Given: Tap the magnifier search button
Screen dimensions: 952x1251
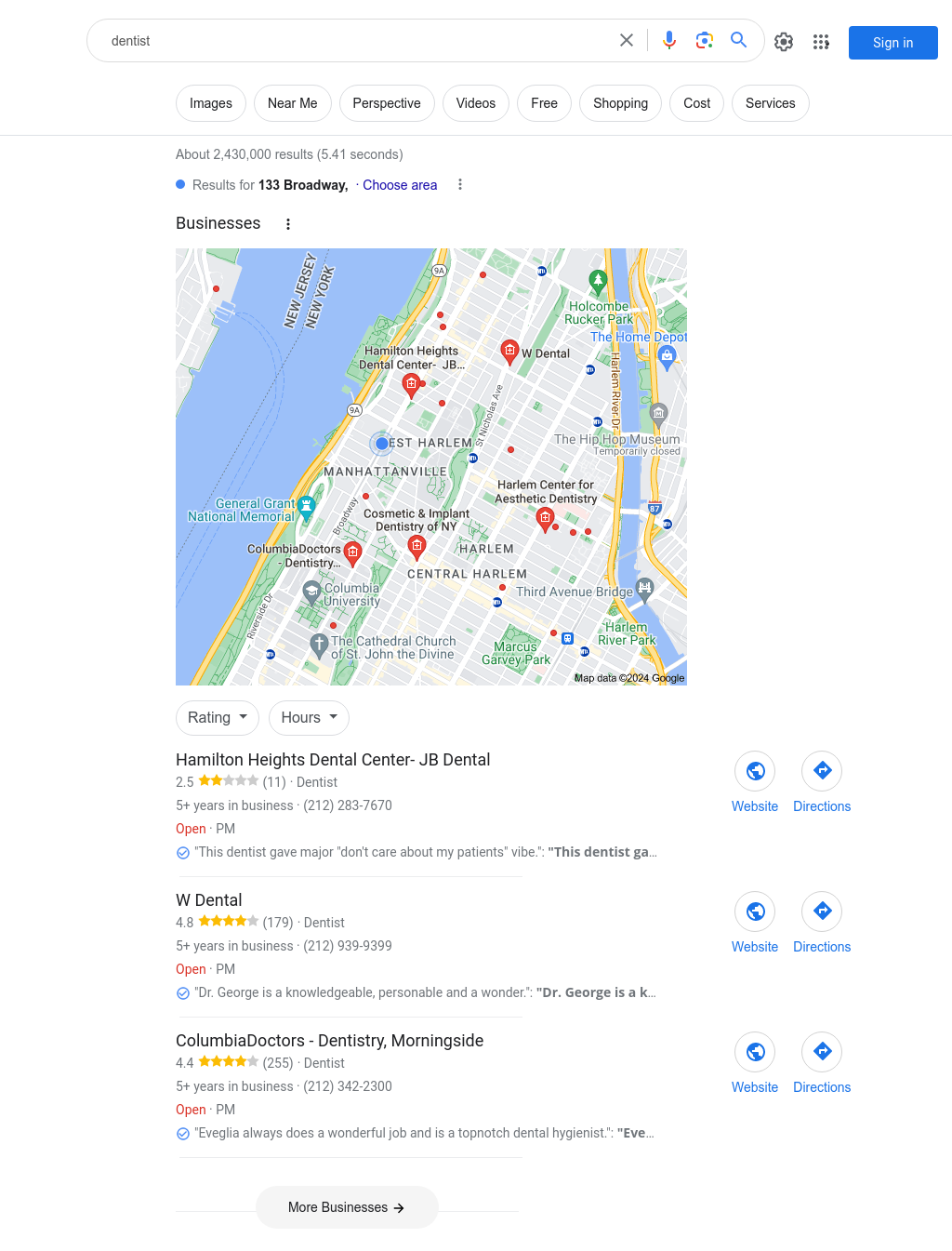Looking at the screenshot, I should point(739,40).
